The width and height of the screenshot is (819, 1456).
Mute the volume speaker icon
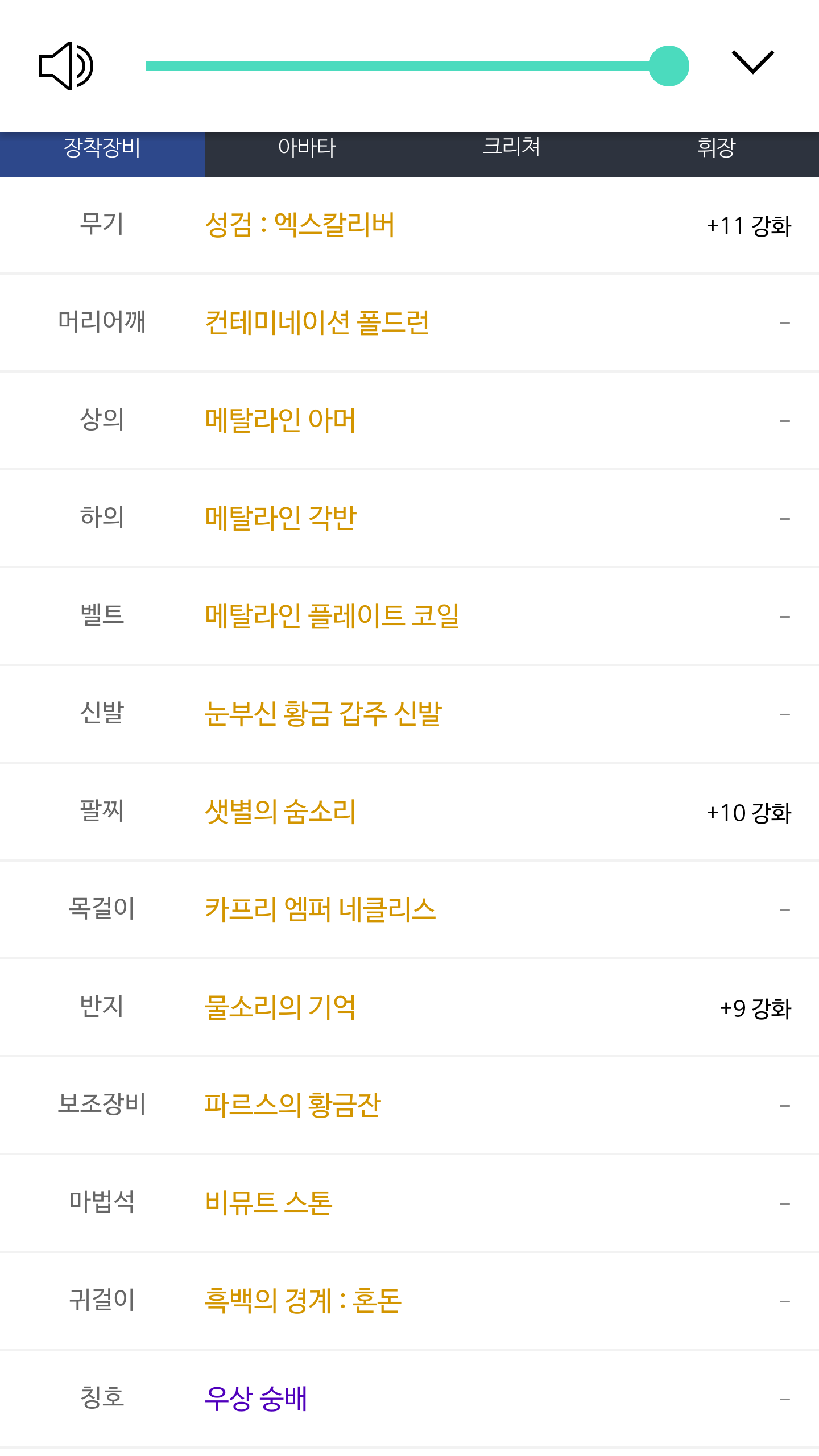(65, 66)
